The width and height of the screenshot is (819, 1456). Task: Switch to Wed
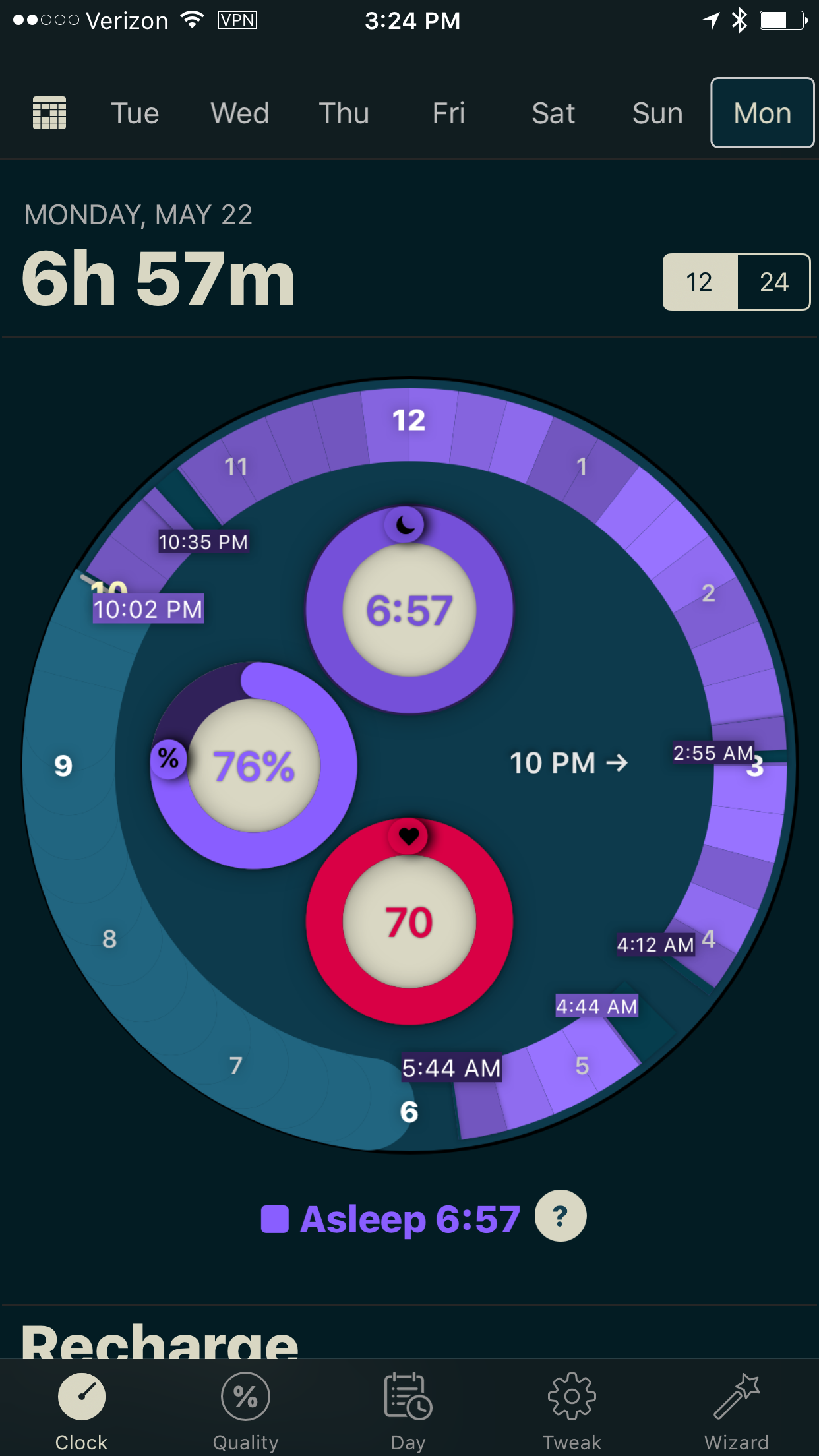(x=240, y=113)
